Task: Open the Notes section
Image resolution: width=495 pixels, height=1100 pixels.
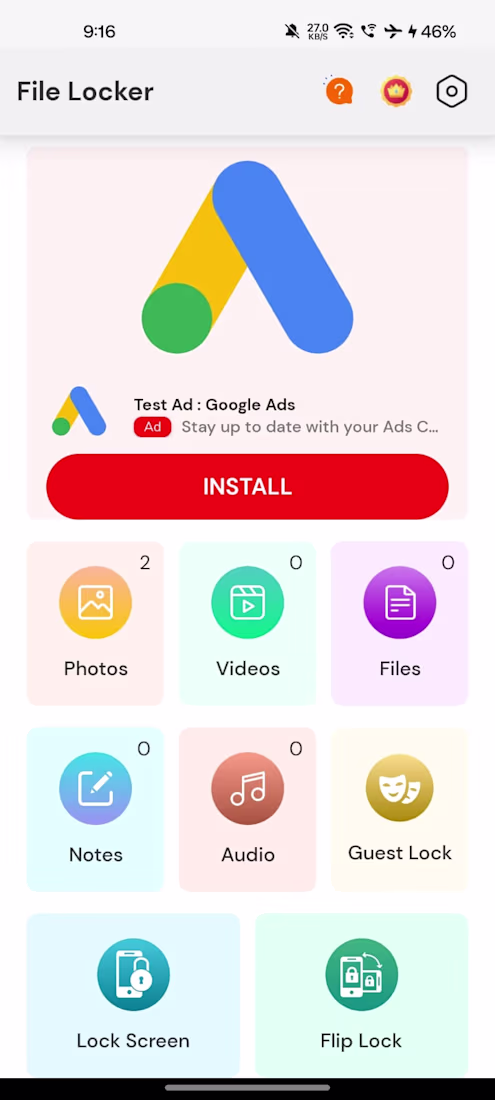Action: point(95,809)
